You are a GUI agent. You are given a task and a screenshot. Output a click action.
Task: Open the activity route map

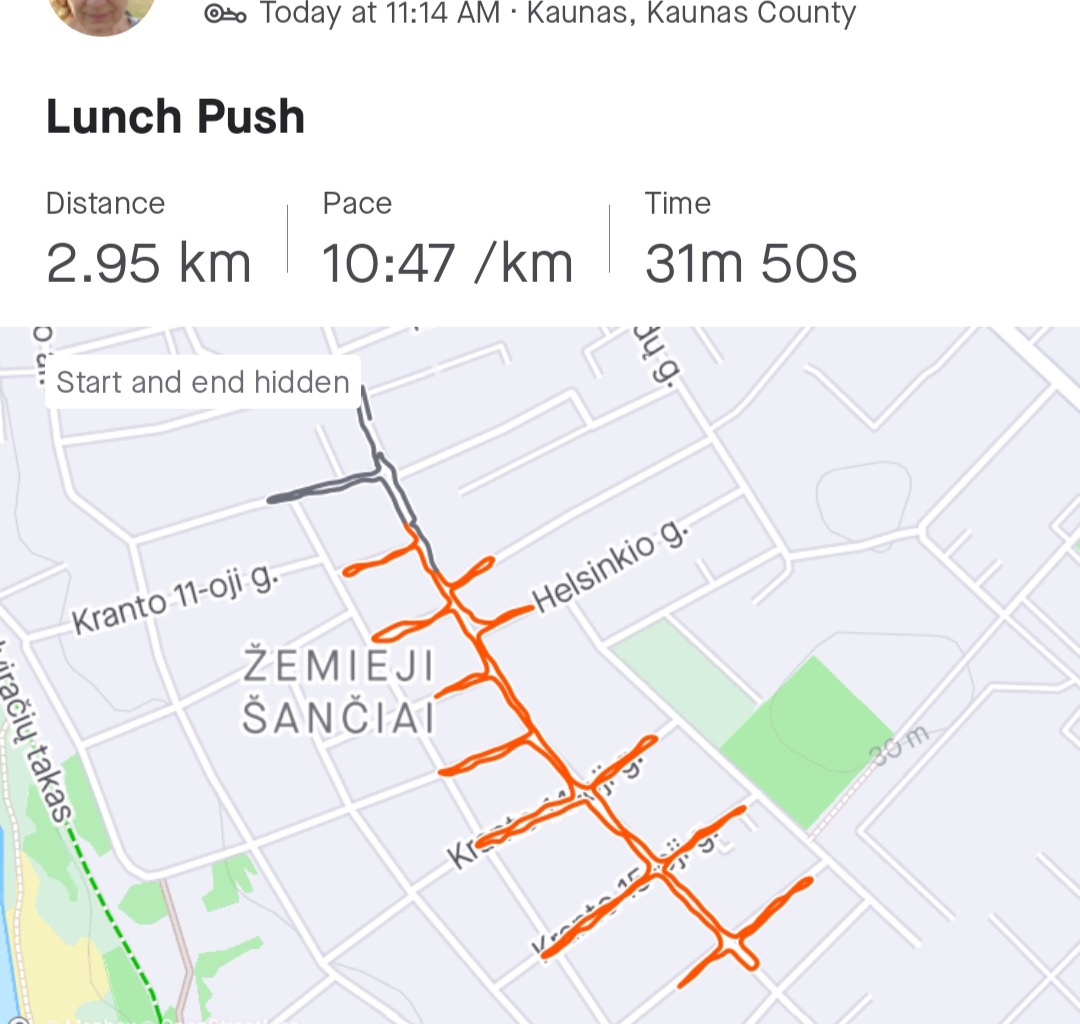pyautogui.click(x=540, y=675)
